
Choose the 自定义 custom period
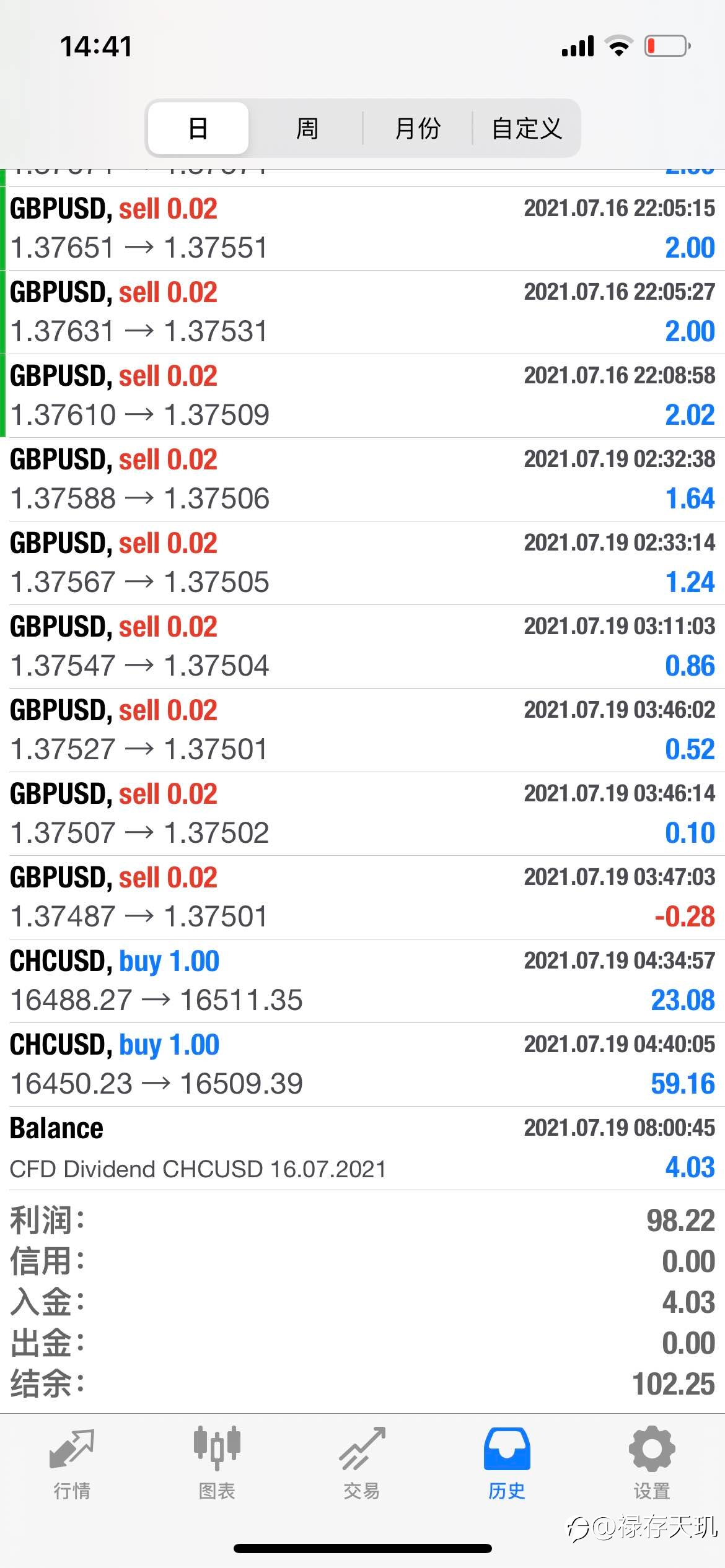pyautogui.click(x=527, y=128)
